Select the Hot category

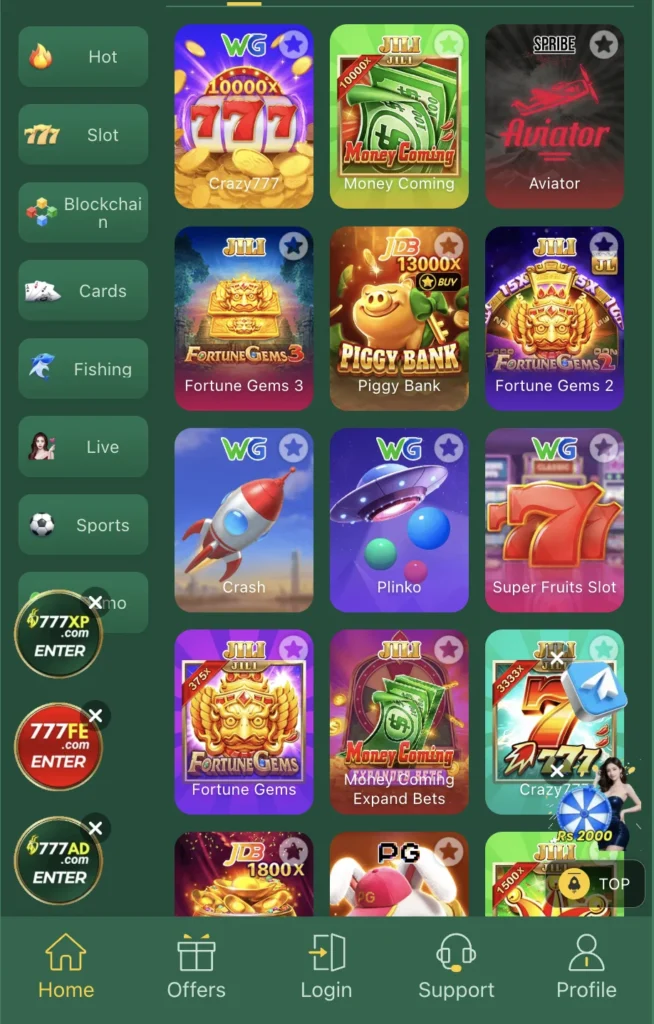tap(83, 57)
